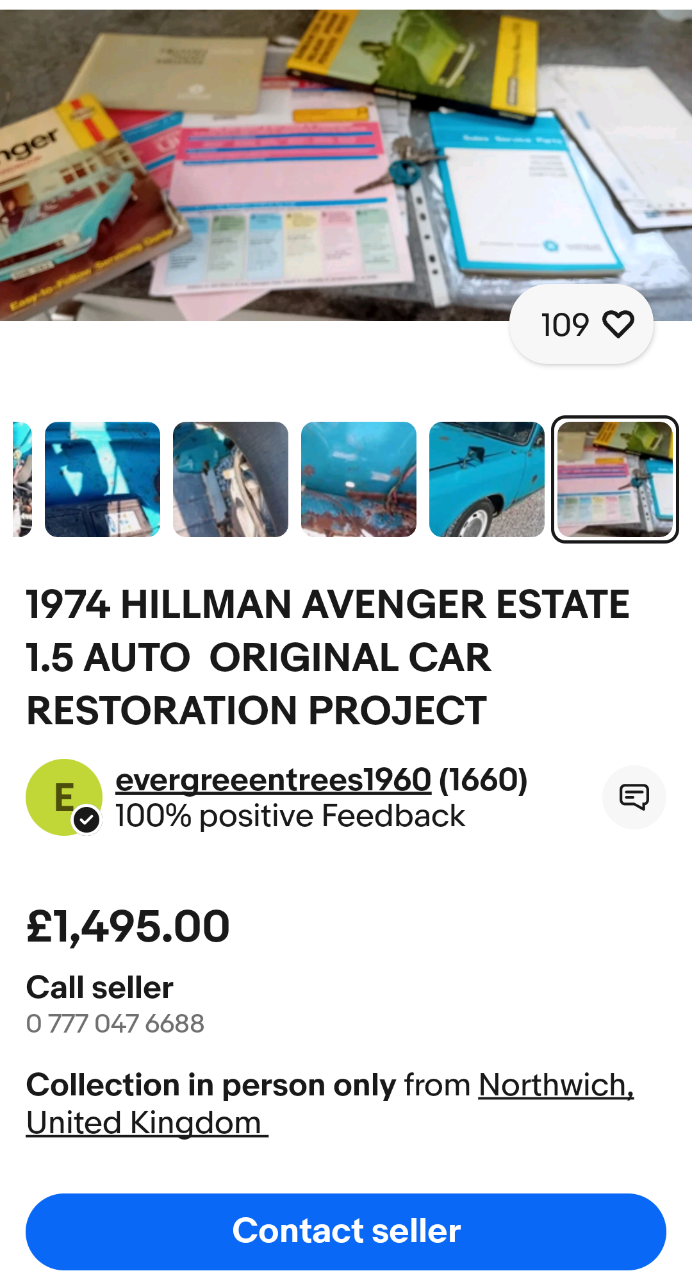The width and height of the screenshot is (692, 1280).
Task: Open Northwich, United Kingdom location link
Action: (x=330, y=1104)
